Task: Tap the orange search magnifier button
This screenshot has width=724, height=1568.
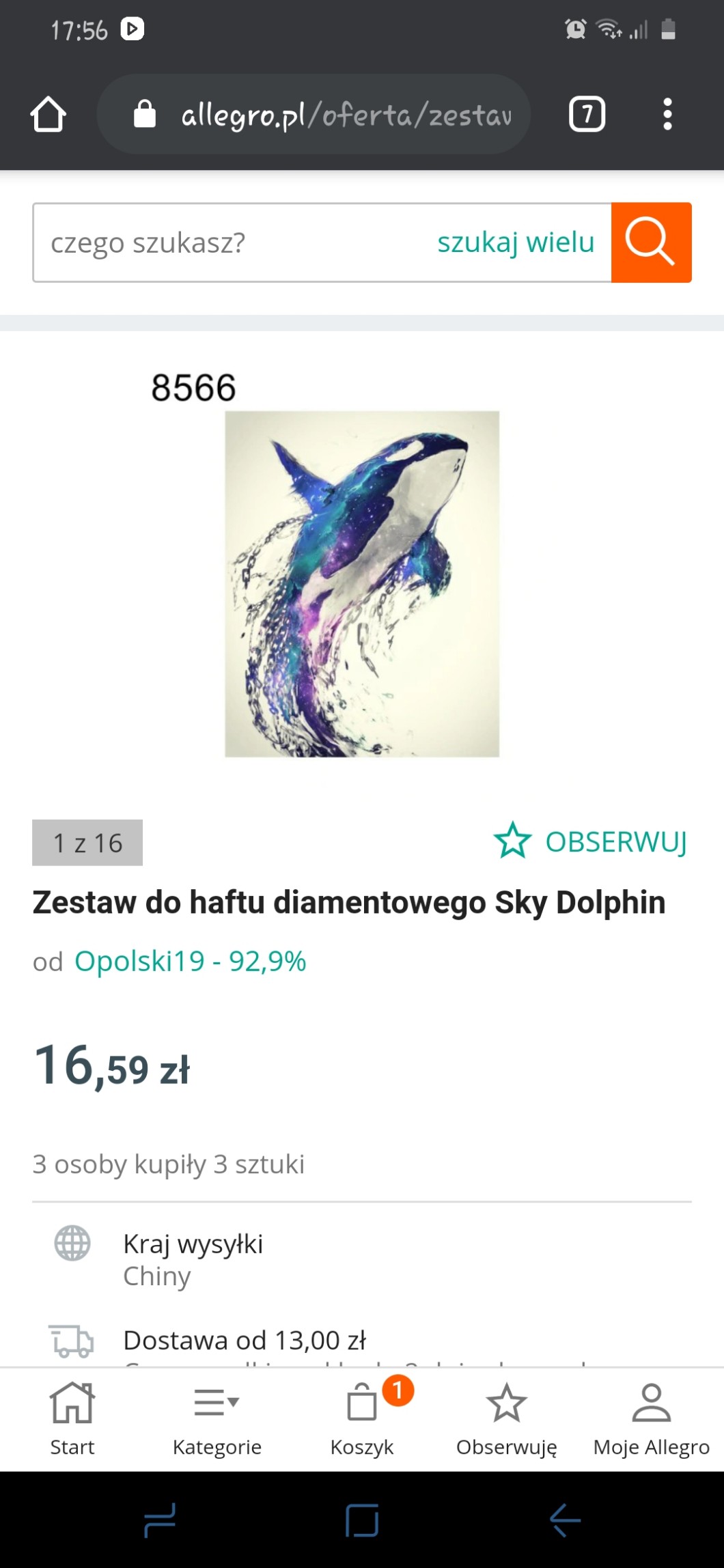Action: 651,242
